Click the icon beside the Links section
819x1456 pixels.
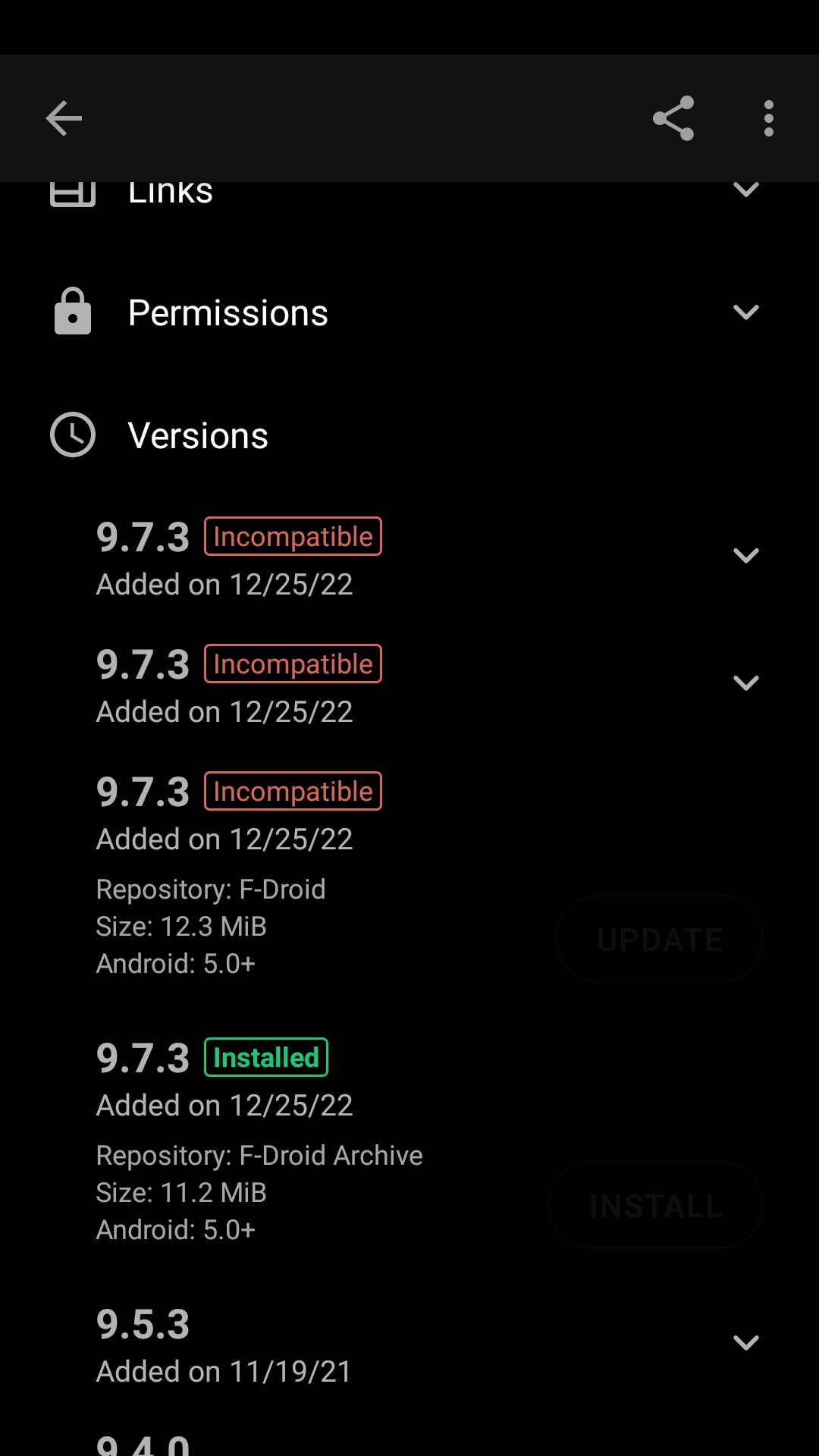(72, 191)
